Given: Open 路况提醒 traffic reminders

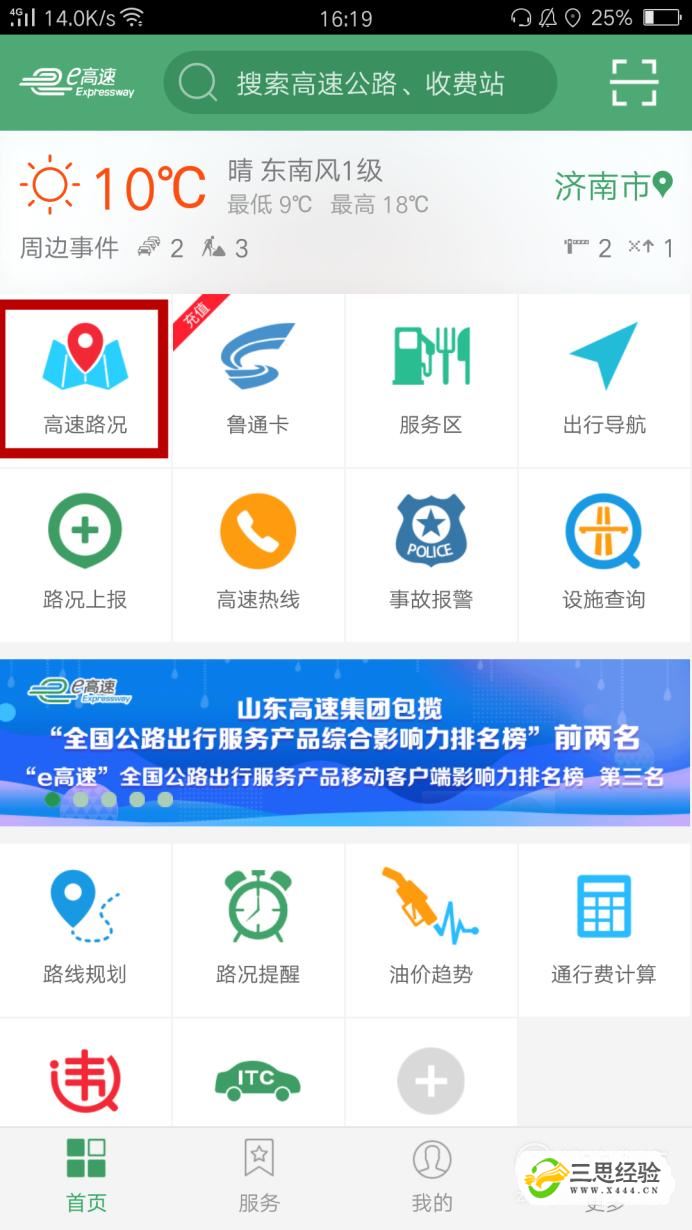Looking at the screenshot, I should click(x=258, y=927).
